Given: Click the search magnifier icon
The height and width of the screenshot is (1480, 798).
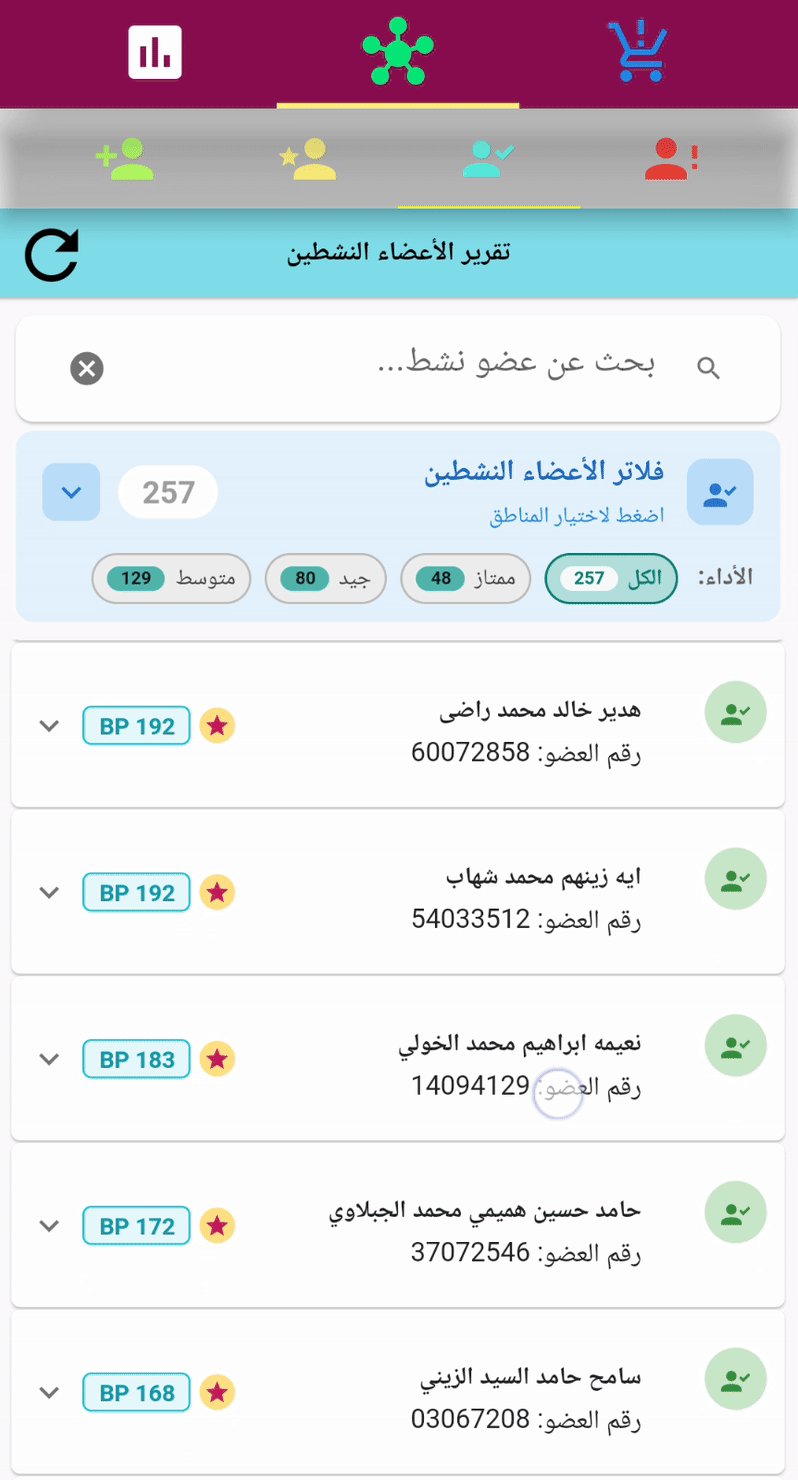Looking at the screenshot, I should [x=708, y=367].
